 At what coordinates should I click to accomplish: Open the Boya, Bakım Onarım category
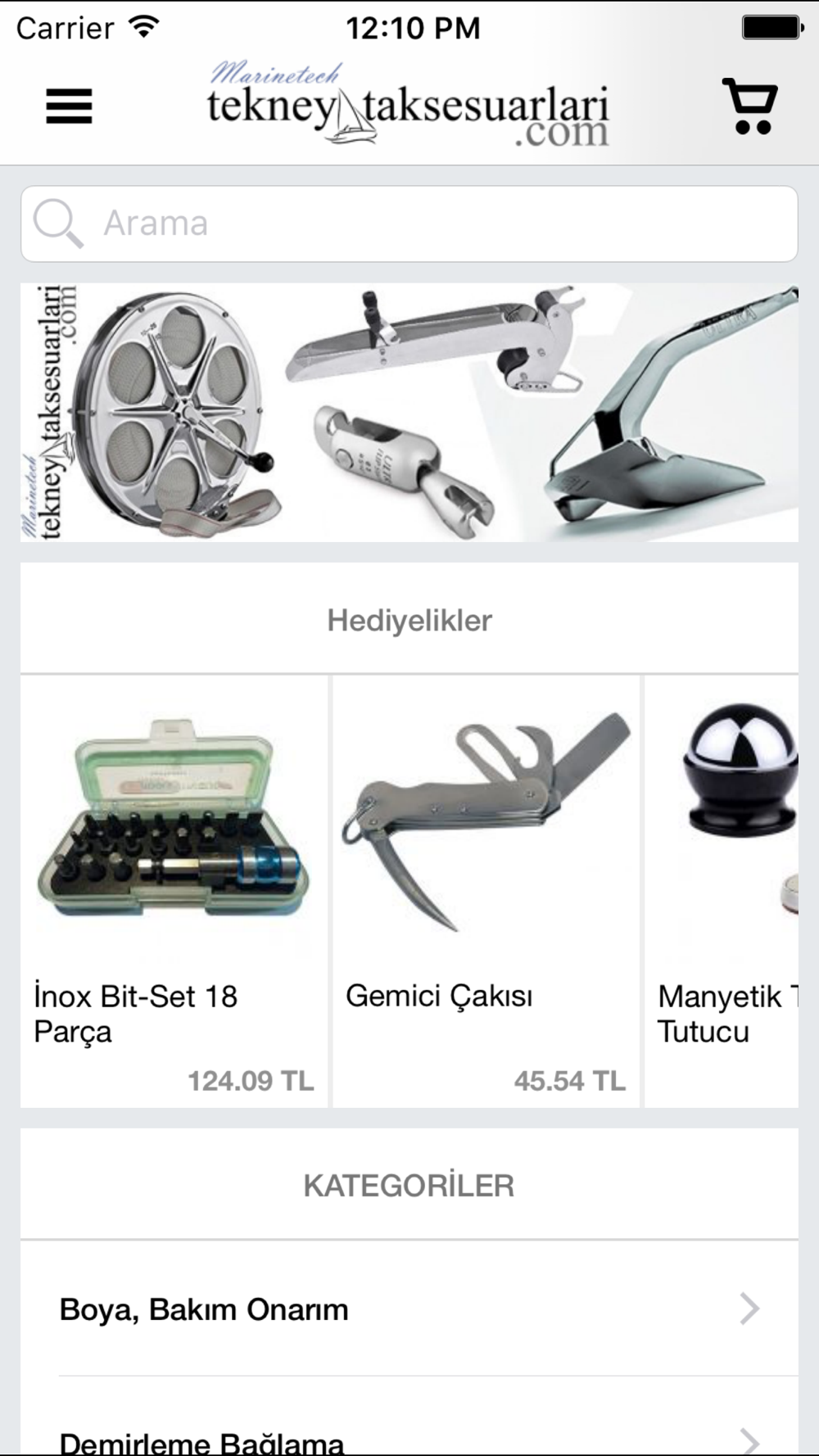click(x=409, y=1309)
